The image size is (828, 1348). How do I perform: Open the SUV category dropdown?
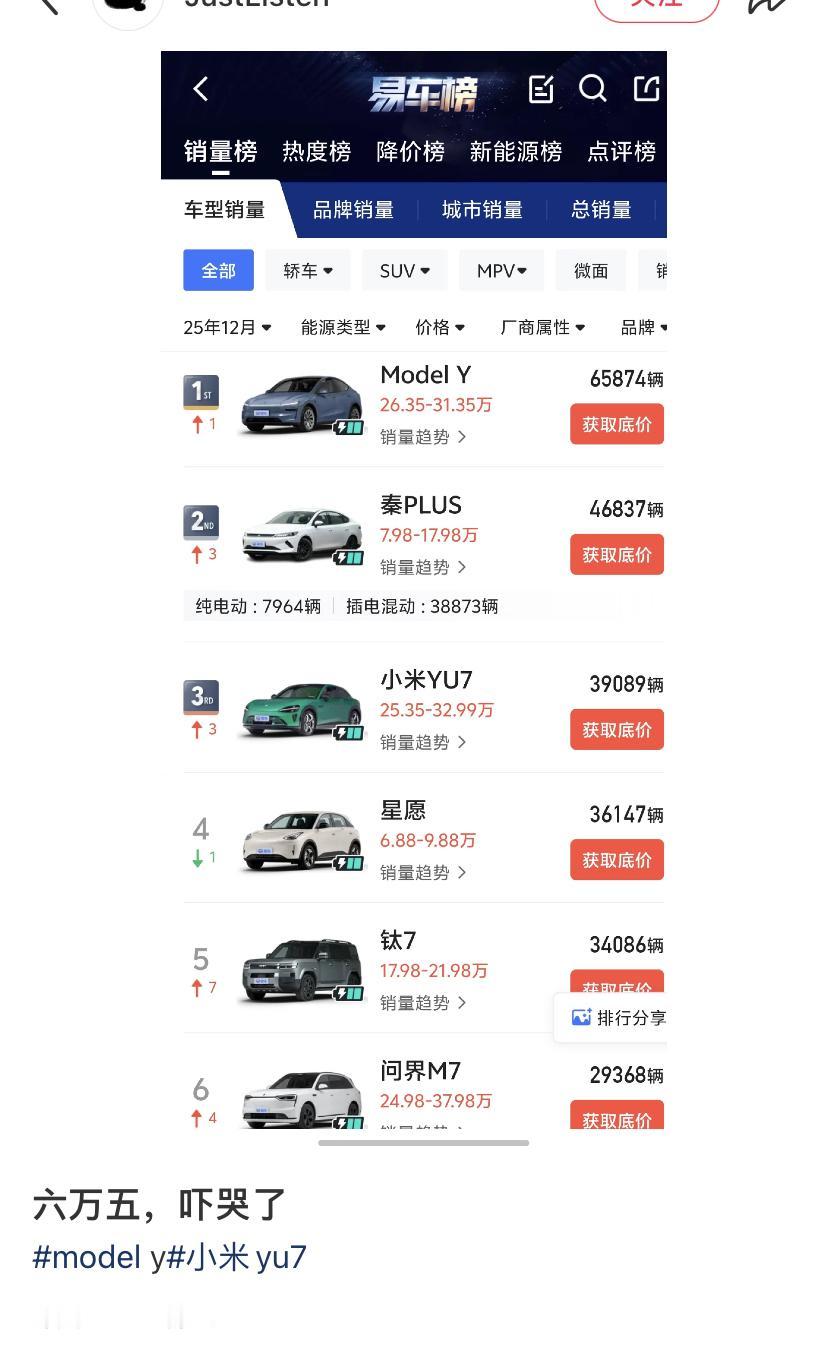[x=404, y=270]
